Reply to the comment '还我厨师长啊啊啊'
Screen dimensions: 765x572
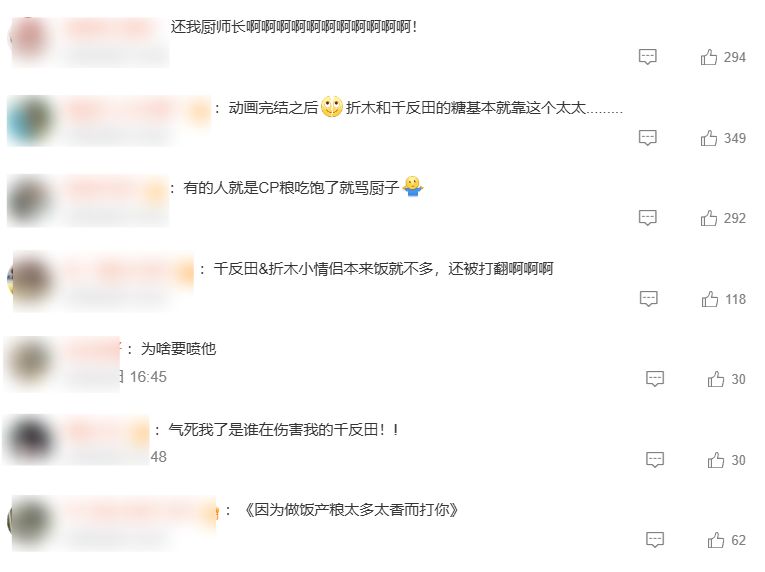coord(648,57)
